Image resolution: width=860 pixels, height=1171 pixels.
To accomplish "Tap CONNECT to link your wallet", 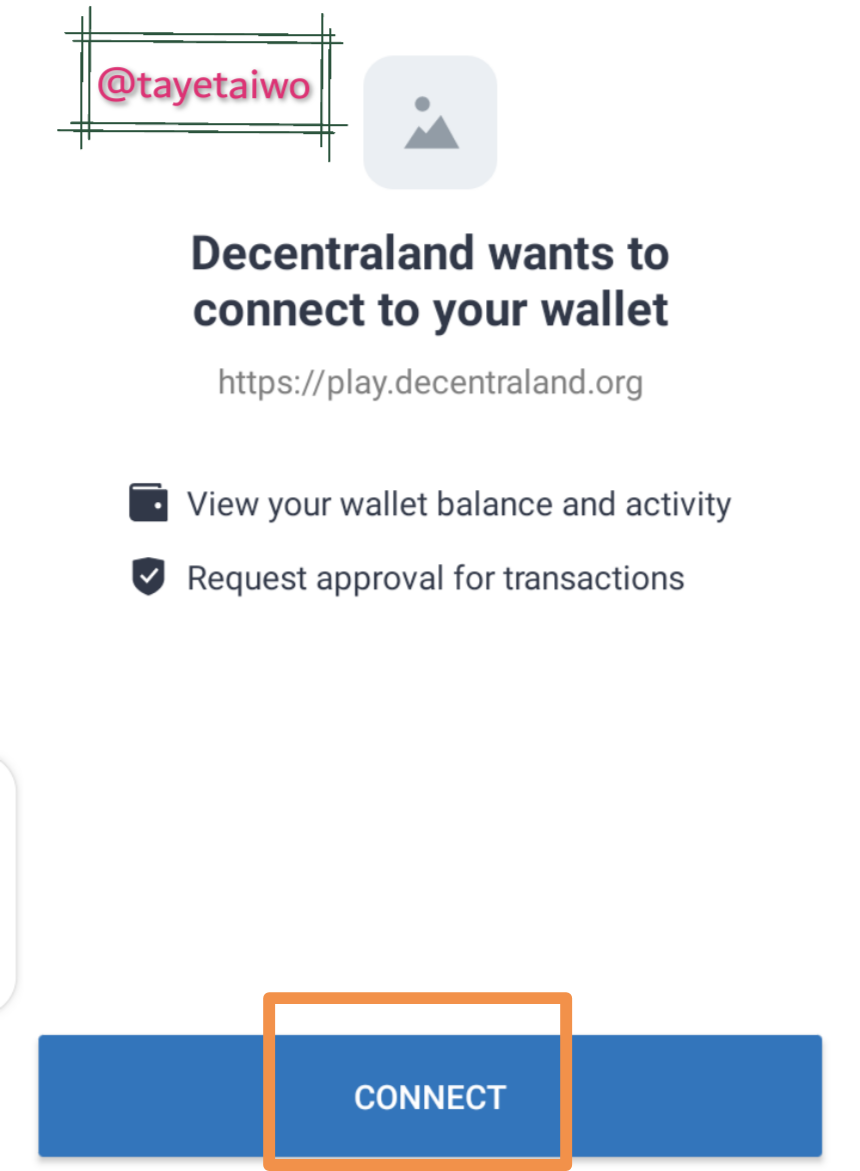I will (x=430, y=1096).
